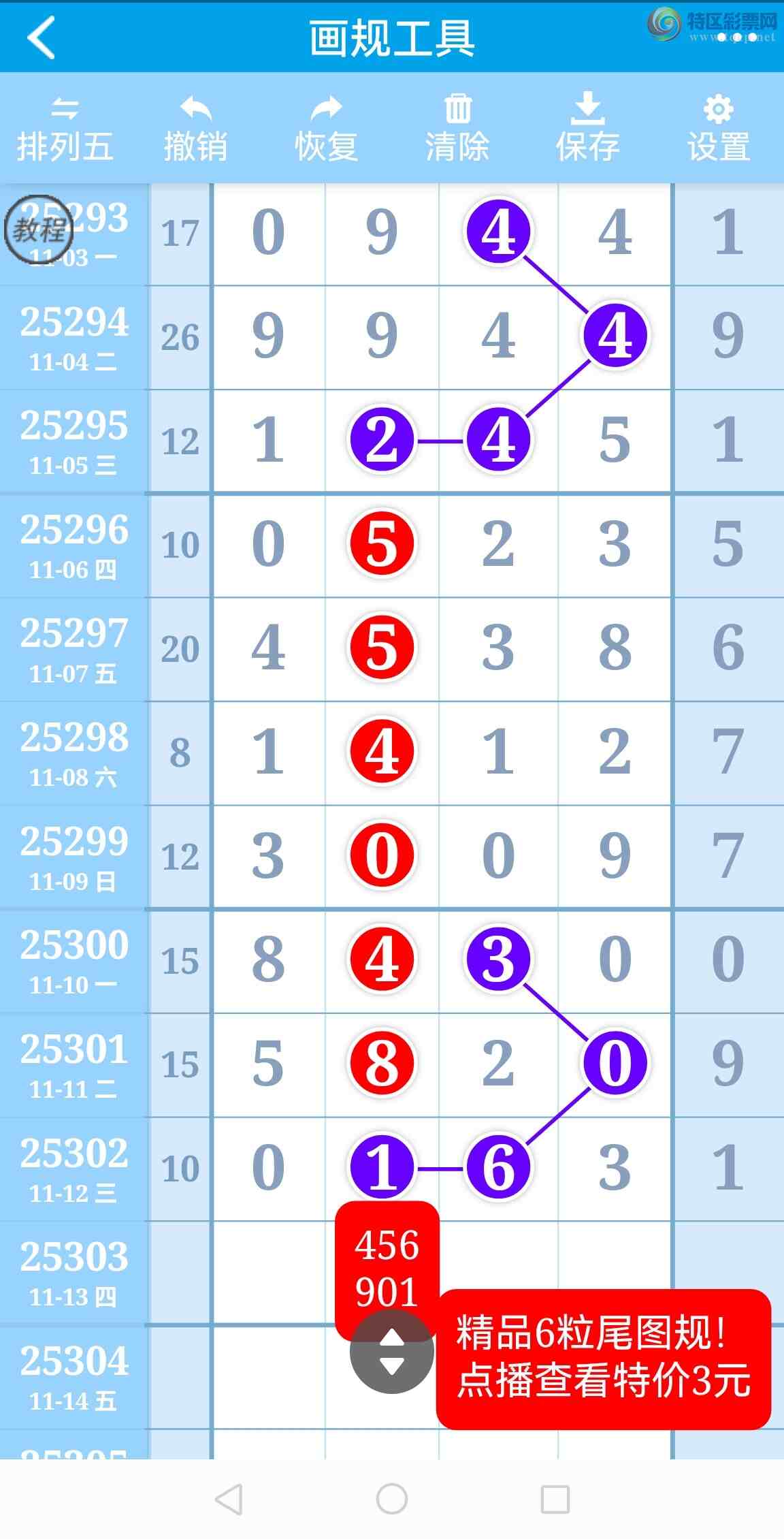Undo last drawing with 撤销
This screenshot has width=784, height=1539.
coord(195,129)
